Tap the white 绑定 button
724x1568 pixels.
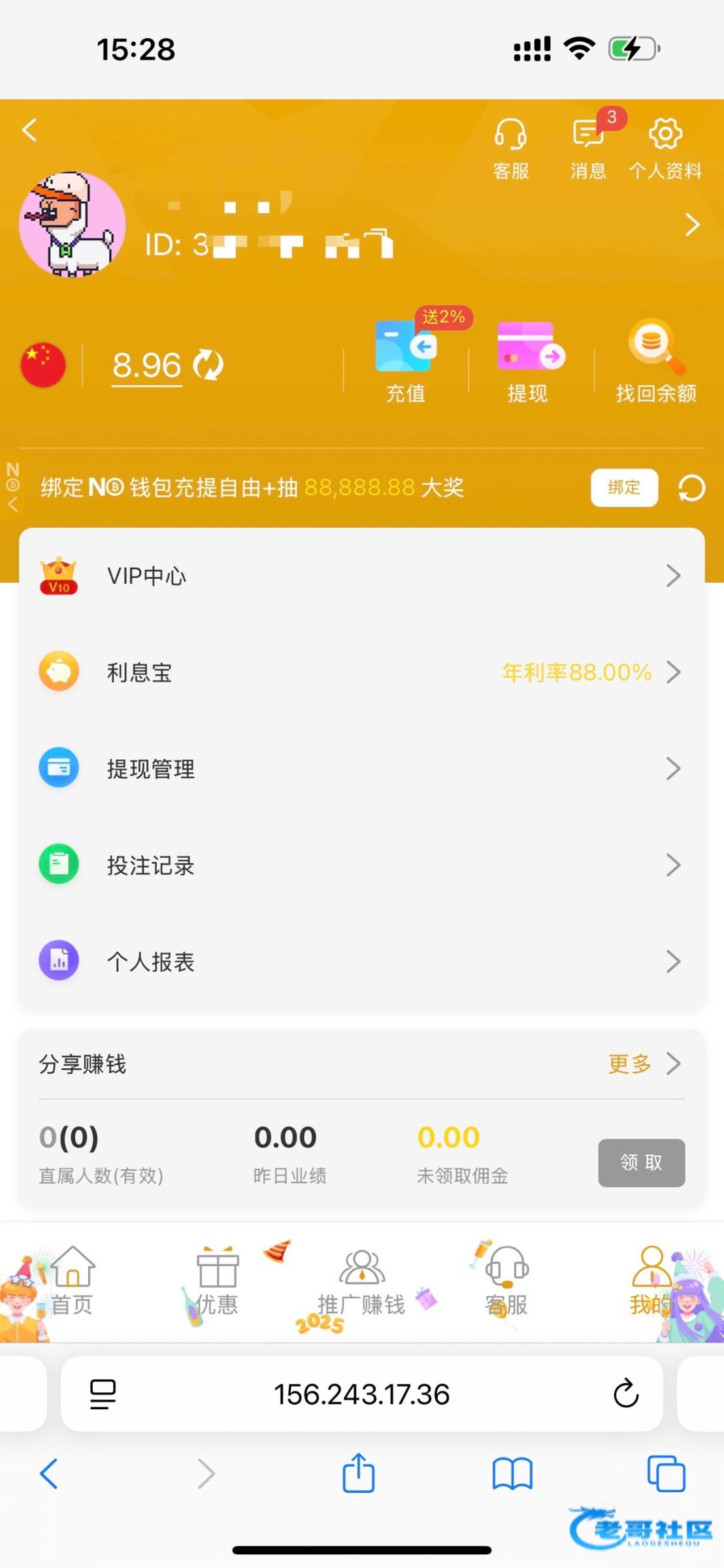click(624, 487)
